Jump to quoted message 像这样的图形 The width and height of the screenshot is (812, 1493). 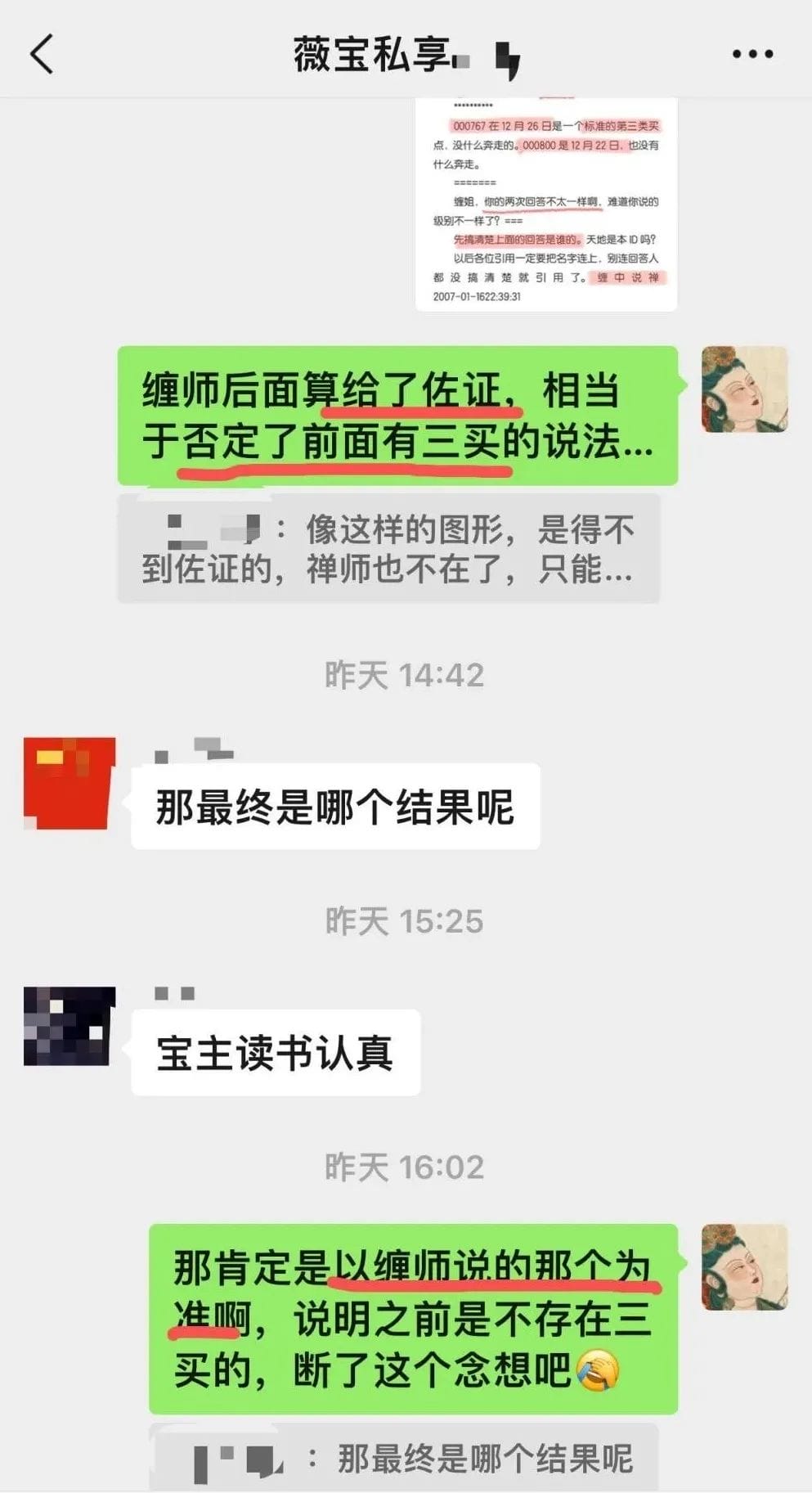388,549
